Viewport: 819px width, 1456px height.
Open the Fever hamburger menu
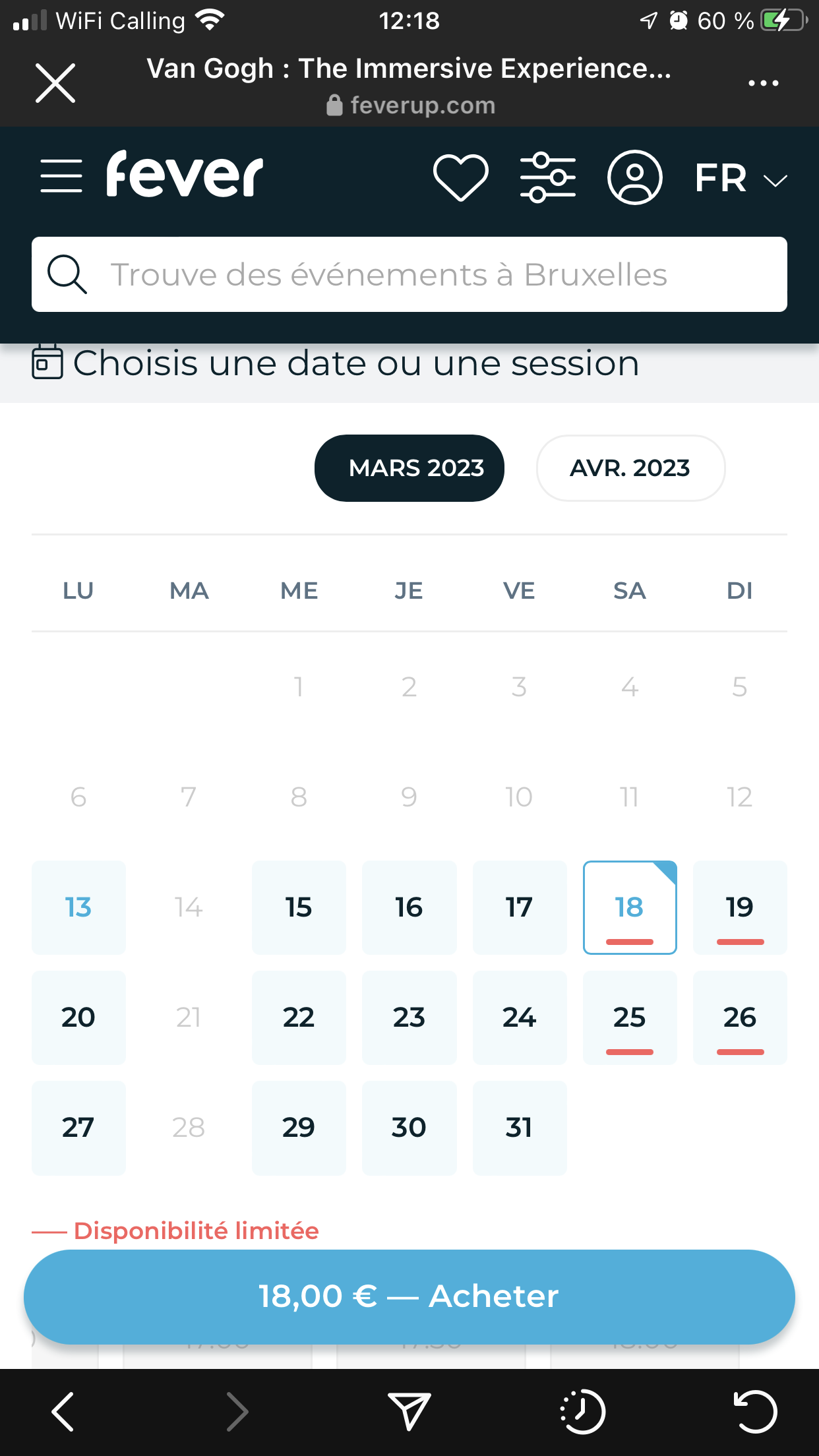[61, 176]
